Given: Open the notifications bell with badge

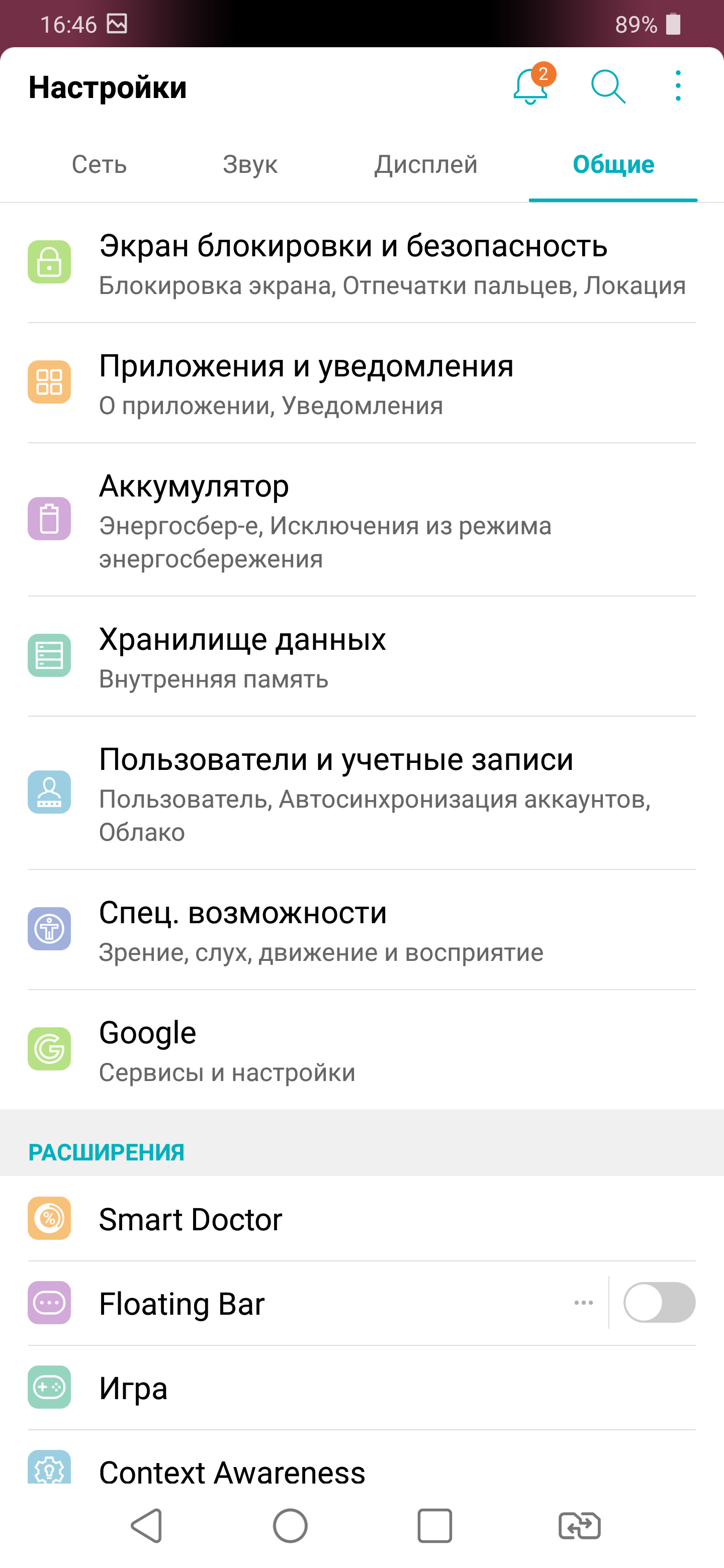Looking at the screenshot, I should tap(531, 86).
